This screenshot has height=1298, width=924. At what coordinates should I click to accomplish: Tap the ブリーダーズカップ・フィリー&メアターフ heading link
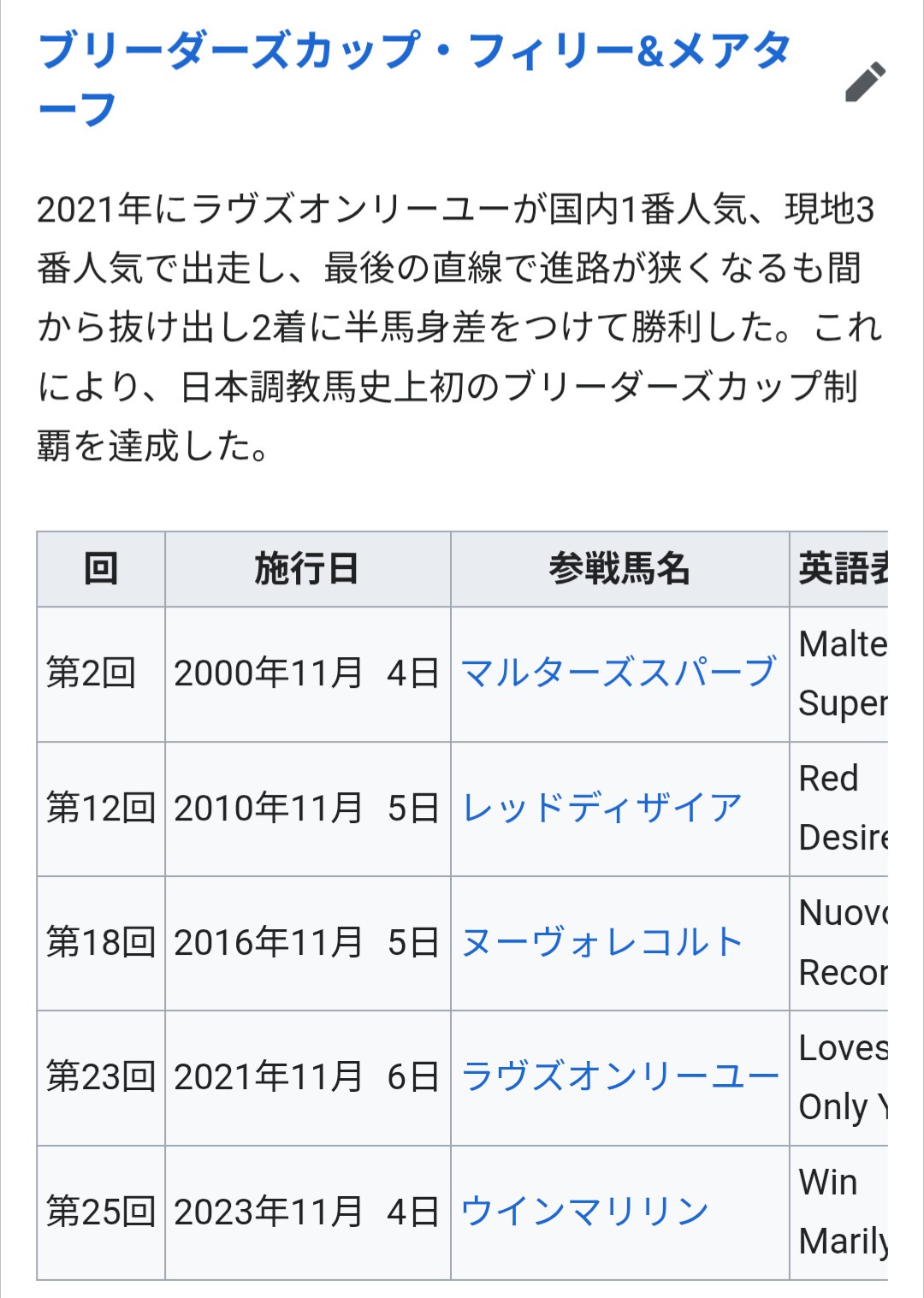(414, 51)
